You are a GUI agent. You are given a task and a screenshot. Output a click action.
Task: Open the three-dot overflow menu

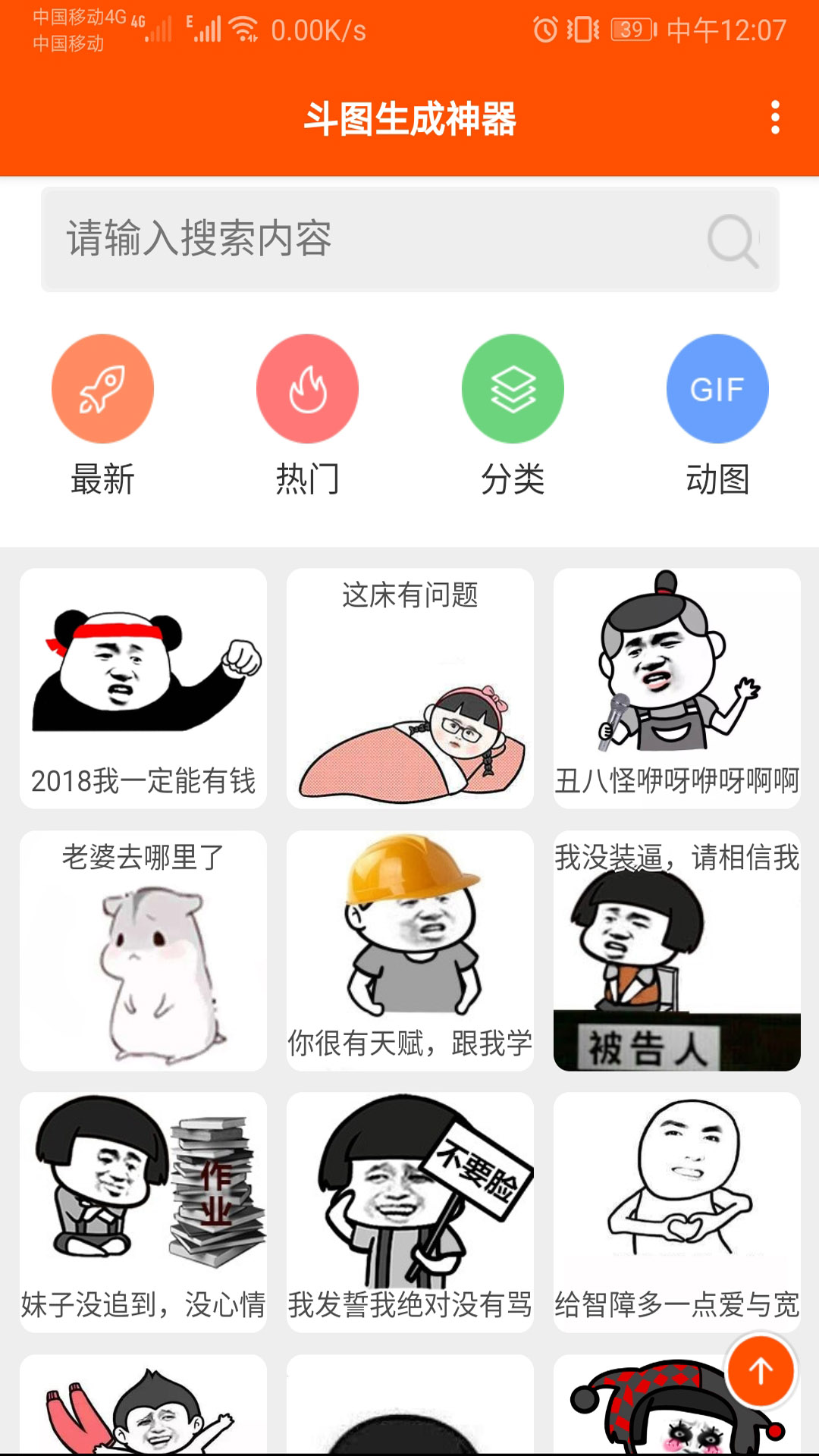coord(774,118)
